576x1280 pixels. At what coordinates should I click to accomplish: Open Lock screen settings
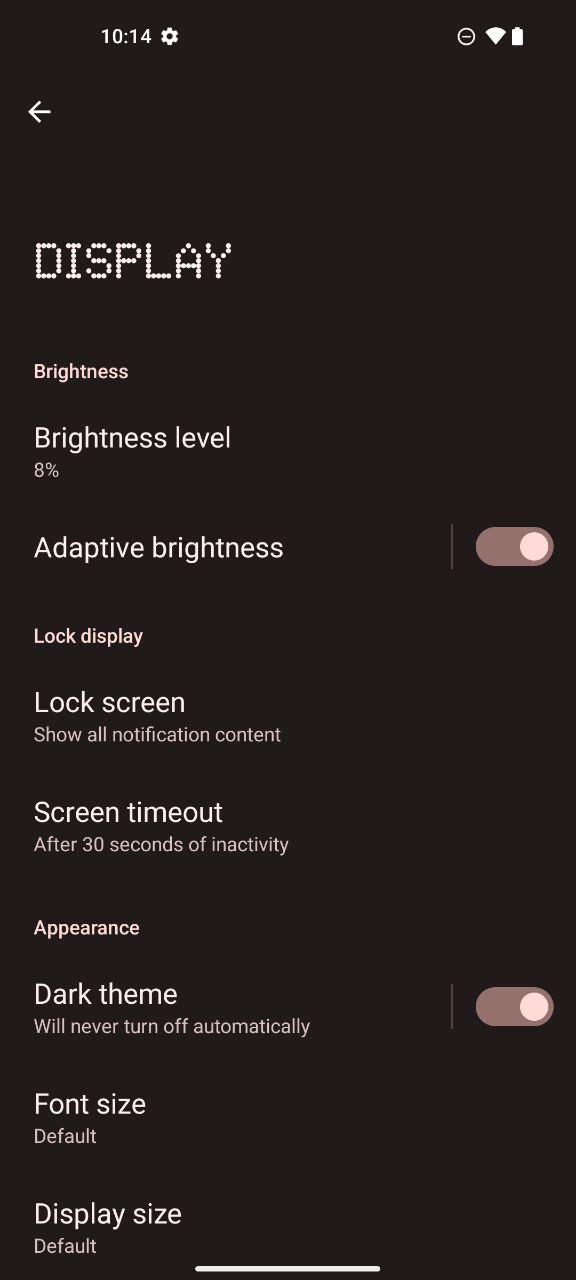(288, 717)
